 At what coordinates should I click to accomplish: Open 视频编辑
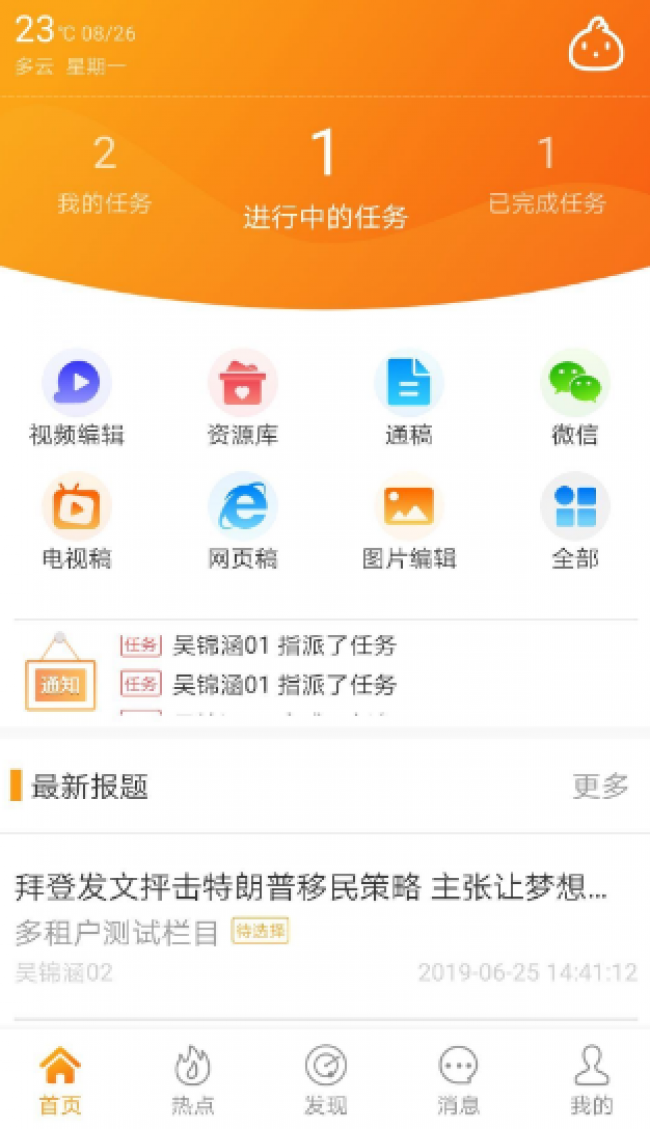pos(77,397)
